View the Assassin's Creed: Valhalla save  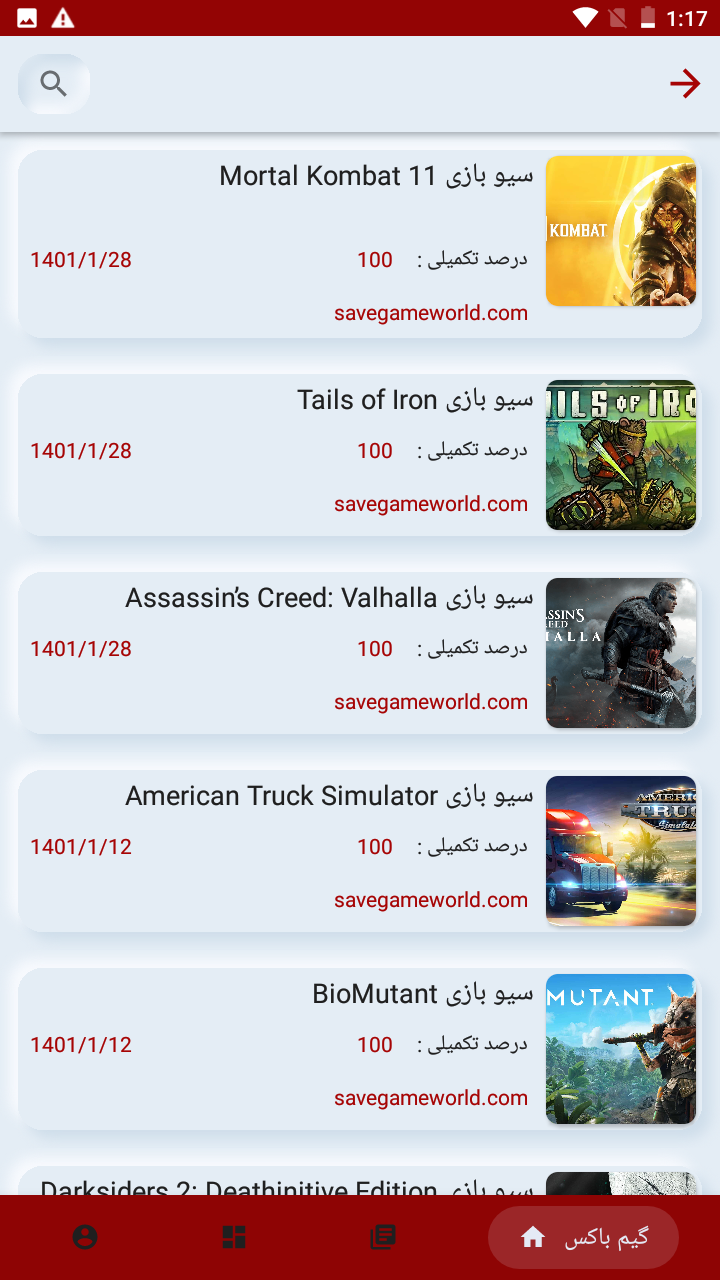[x=360, y=653]
